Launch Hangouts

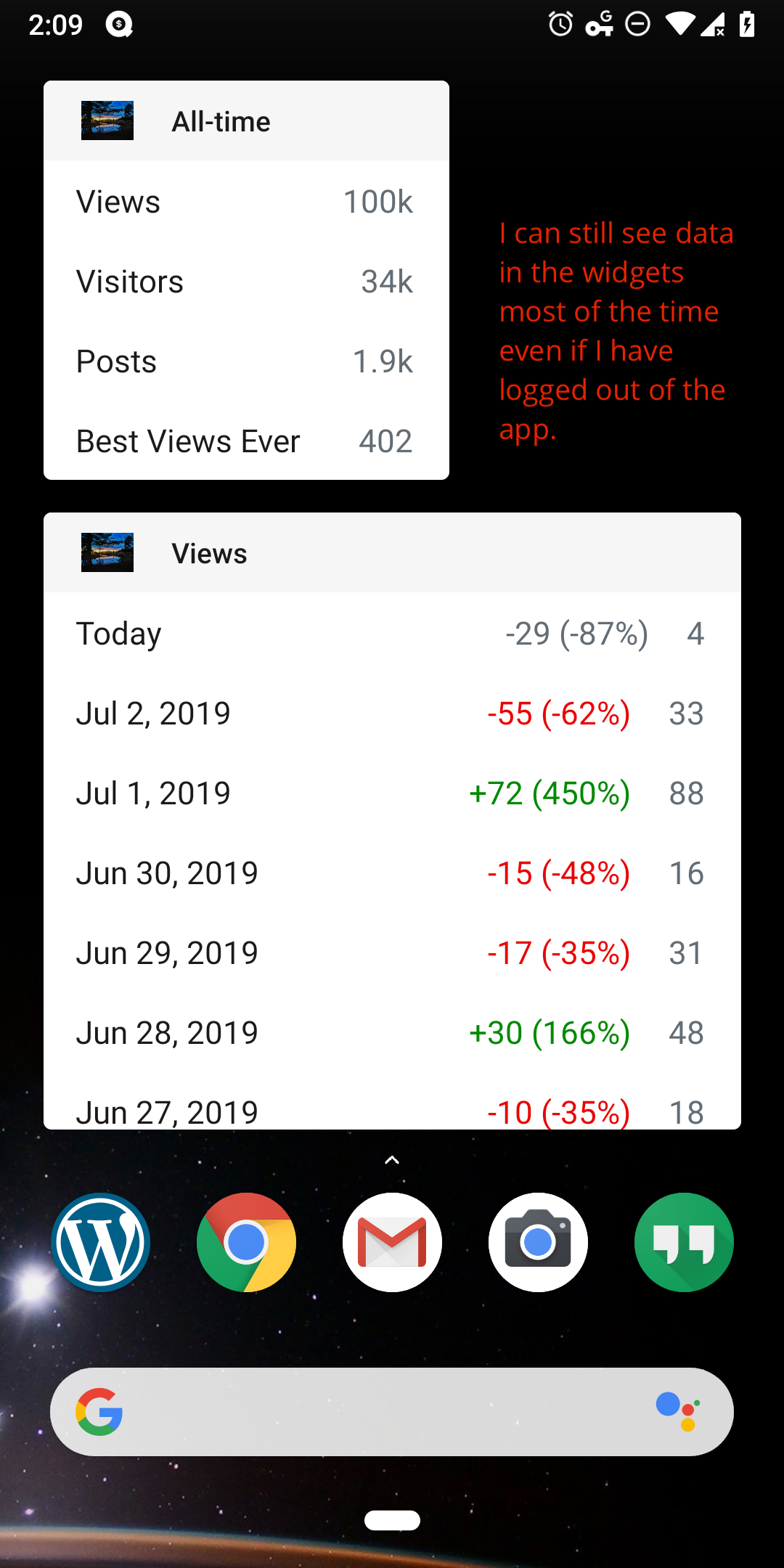tap(683, 1242)
